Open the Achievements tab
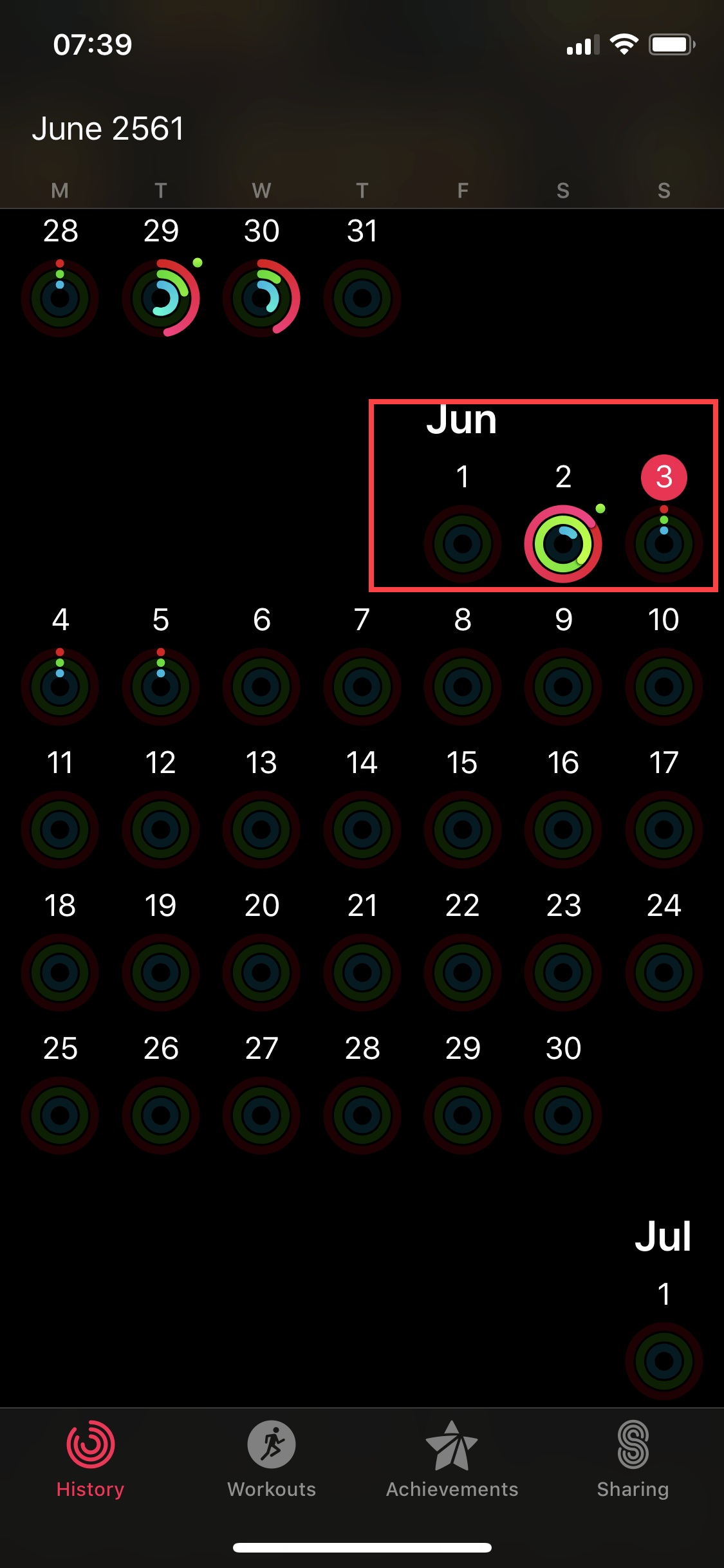 (x=452, y=1459)
